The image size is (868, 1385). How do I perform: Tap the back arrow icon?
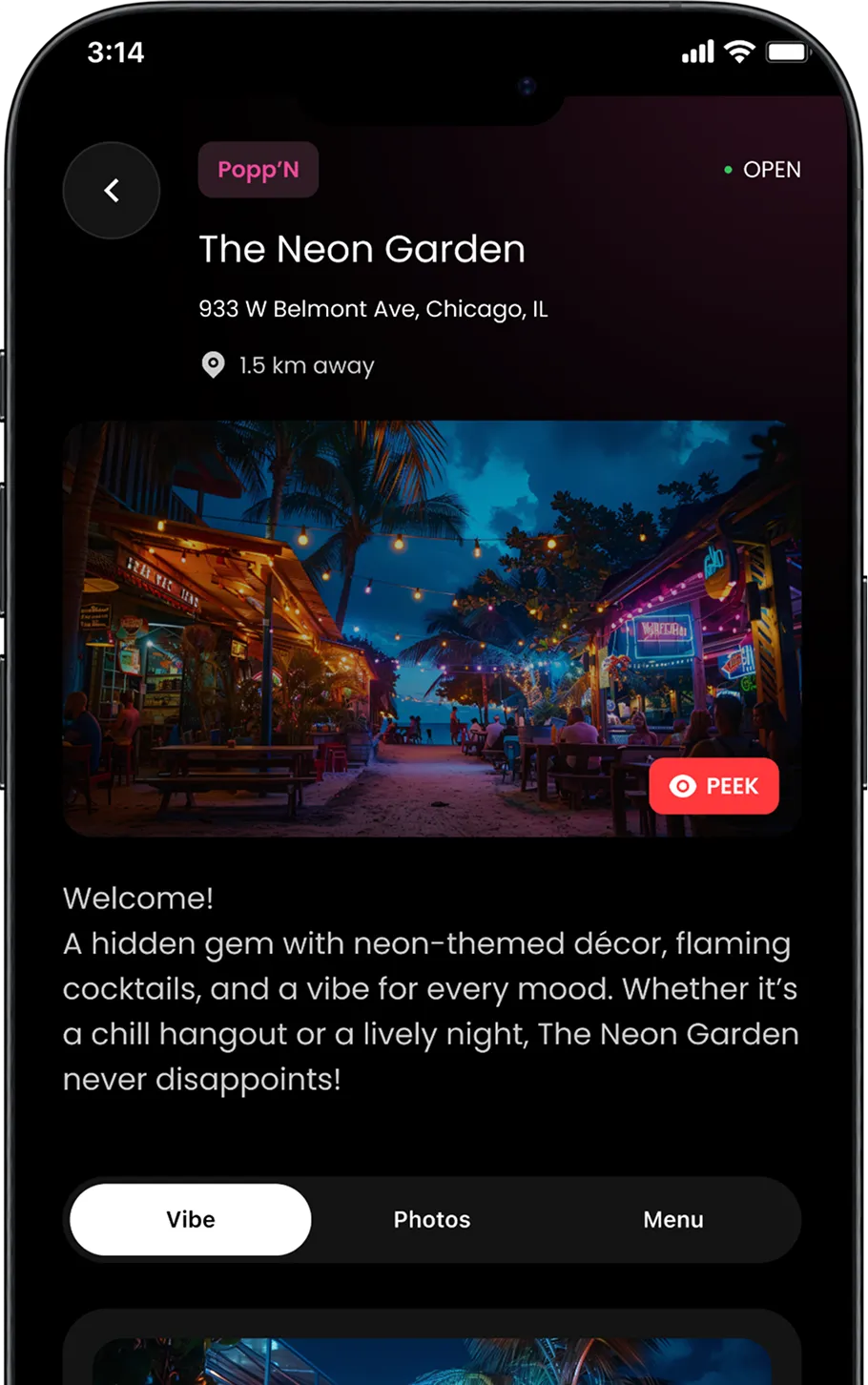point(112,190)
